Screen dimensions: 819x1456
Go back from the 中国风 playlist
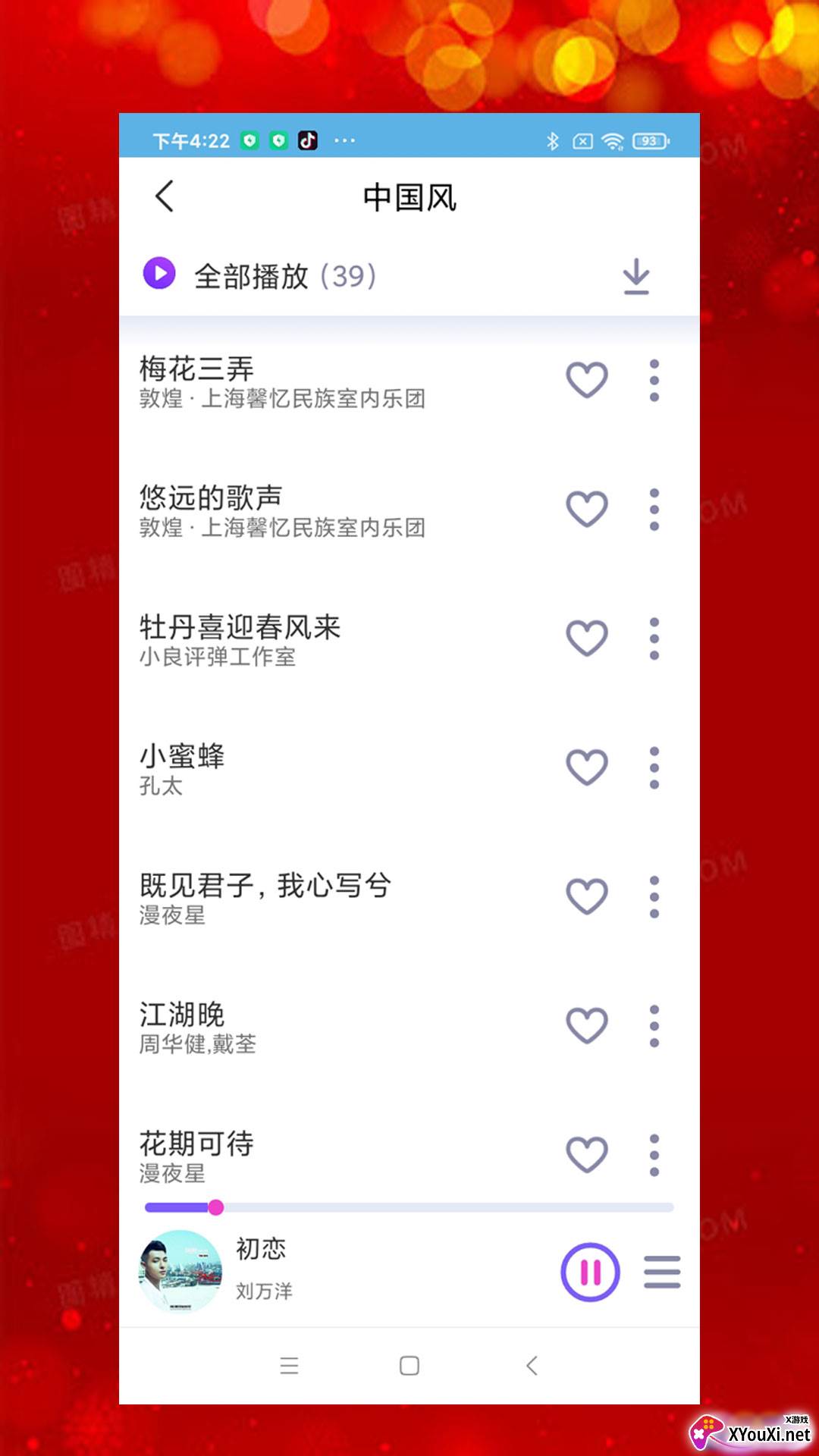pos(165,196)
